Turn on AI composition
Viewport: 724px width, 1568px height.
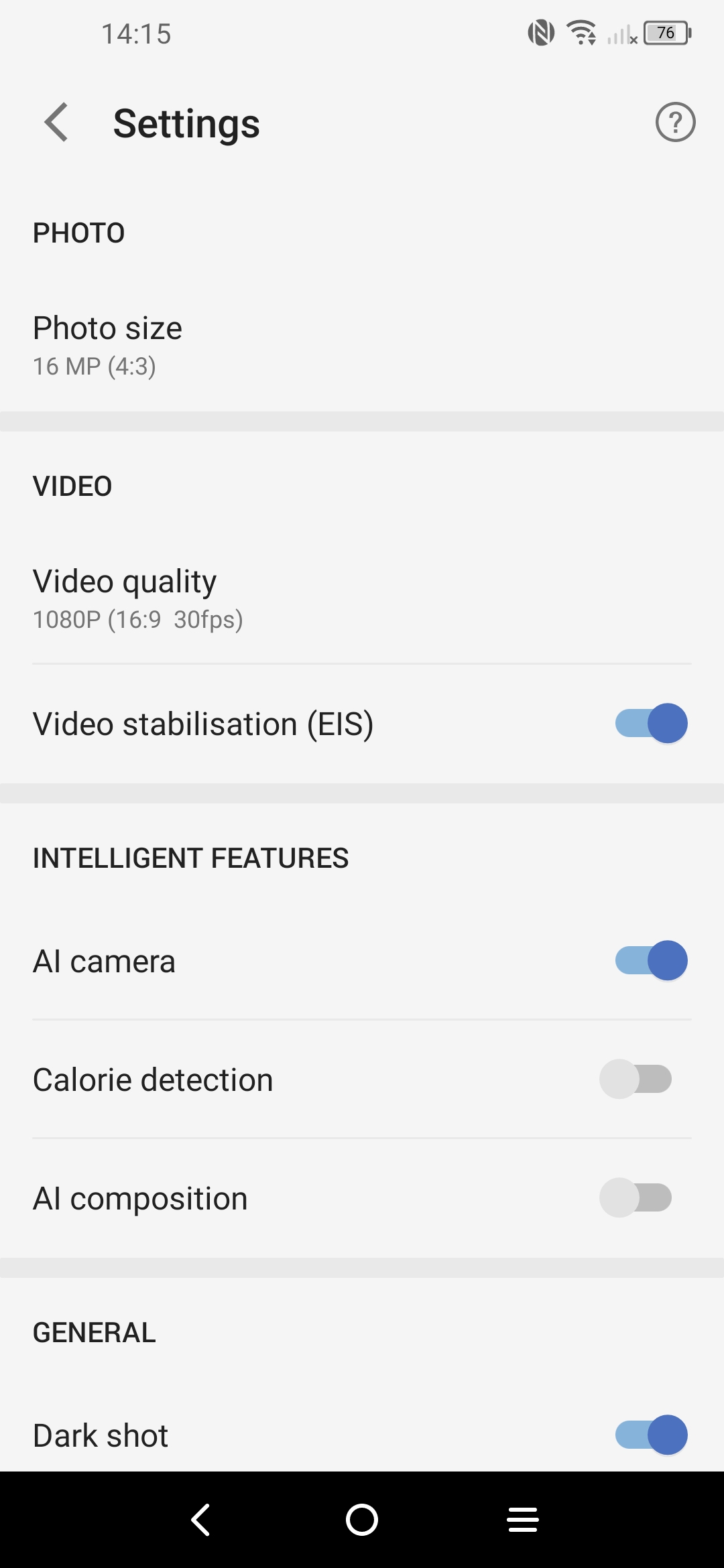(636, 1197)
